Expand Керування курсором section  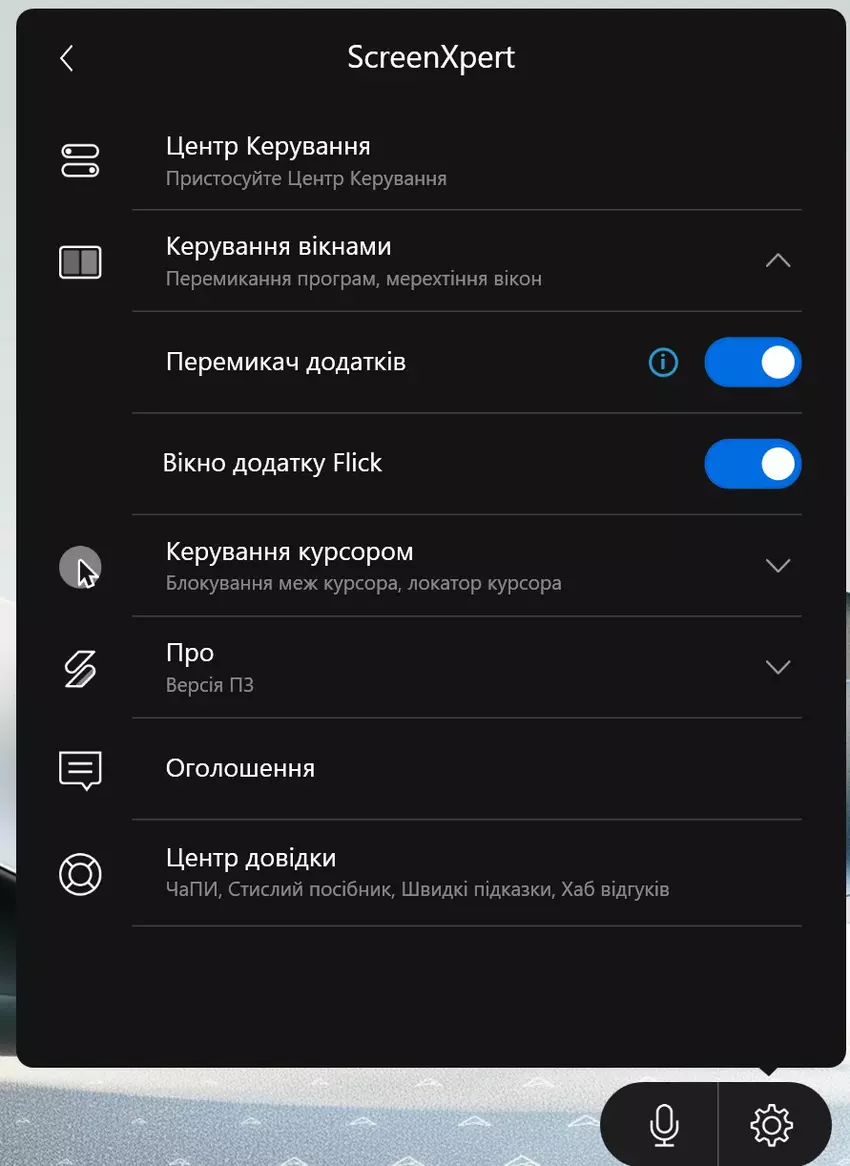pyautogui.click(x=777, y=566)
